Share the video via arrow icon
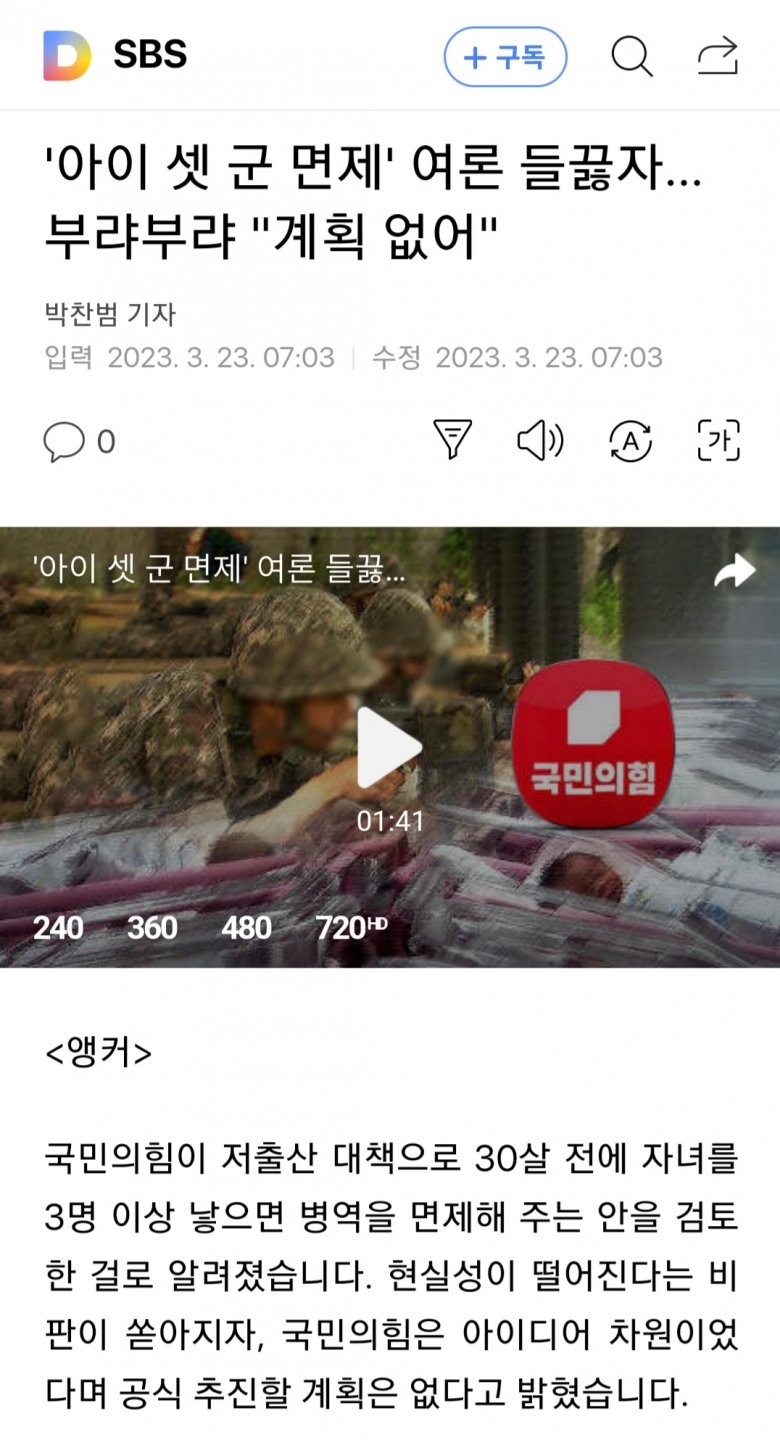 [x=734, y=572]
